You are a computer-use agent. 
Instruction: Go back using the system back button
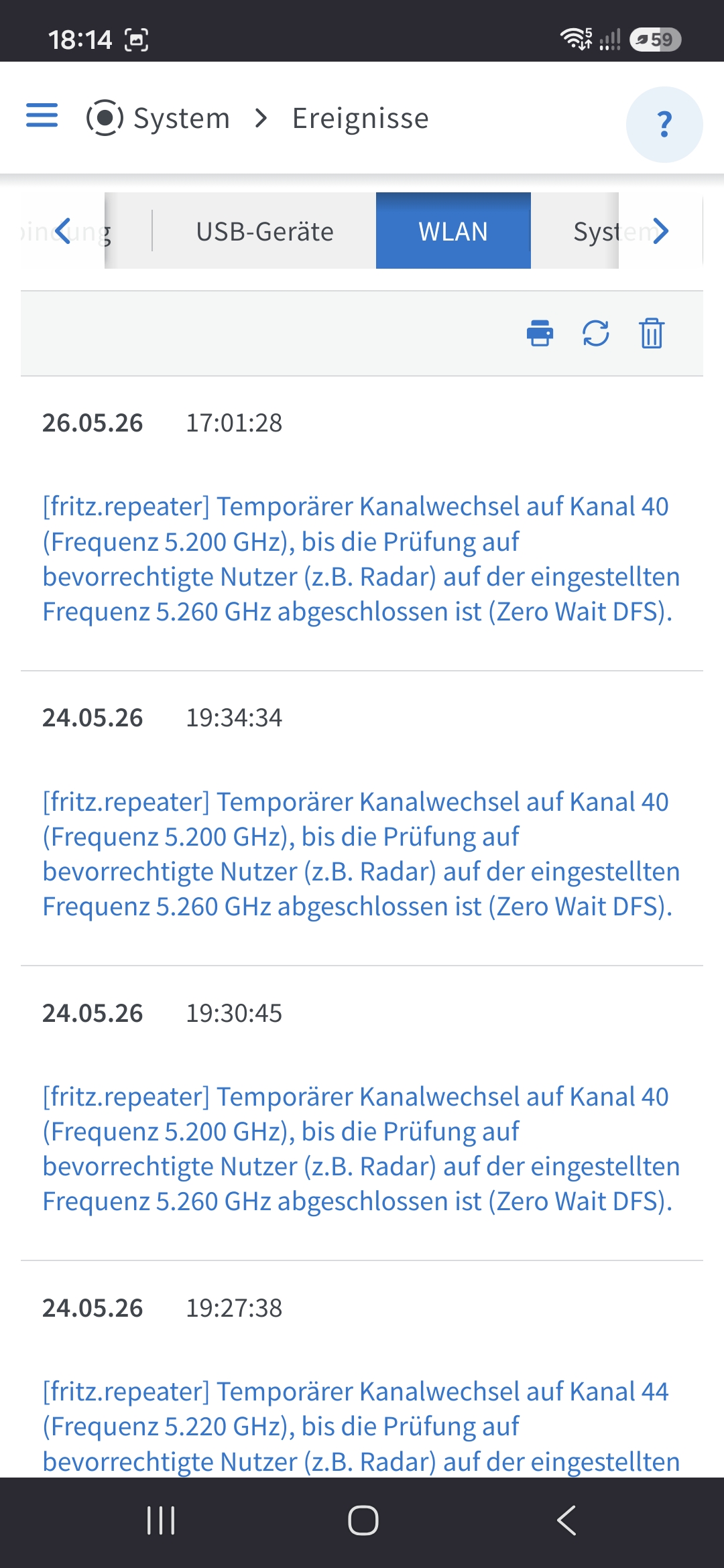coord(566,1520)
